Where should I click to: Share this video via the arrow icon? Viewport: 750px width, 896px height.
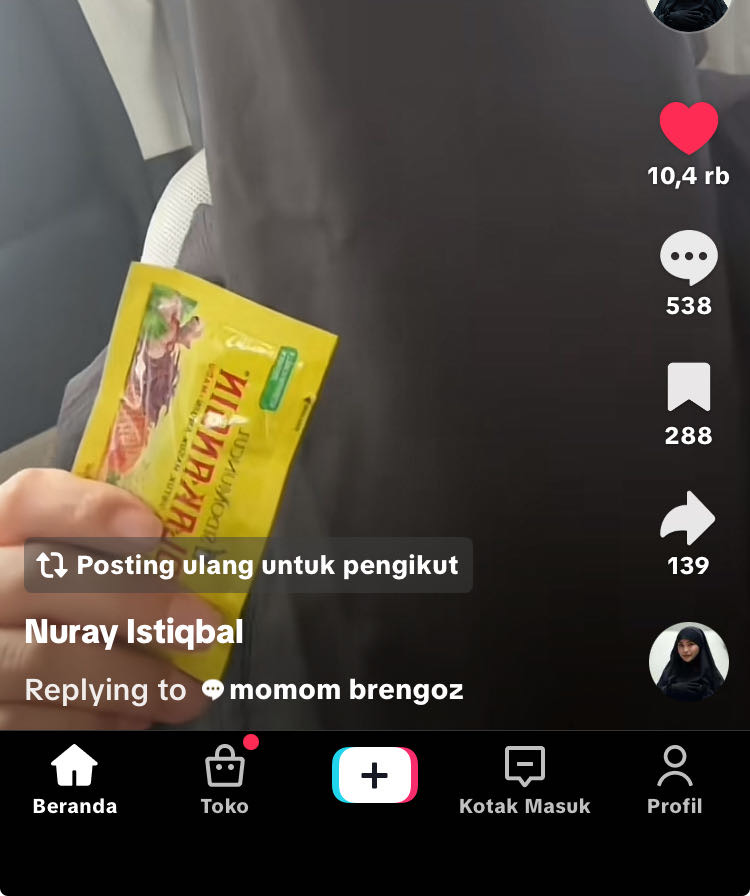tap(688, 520)
